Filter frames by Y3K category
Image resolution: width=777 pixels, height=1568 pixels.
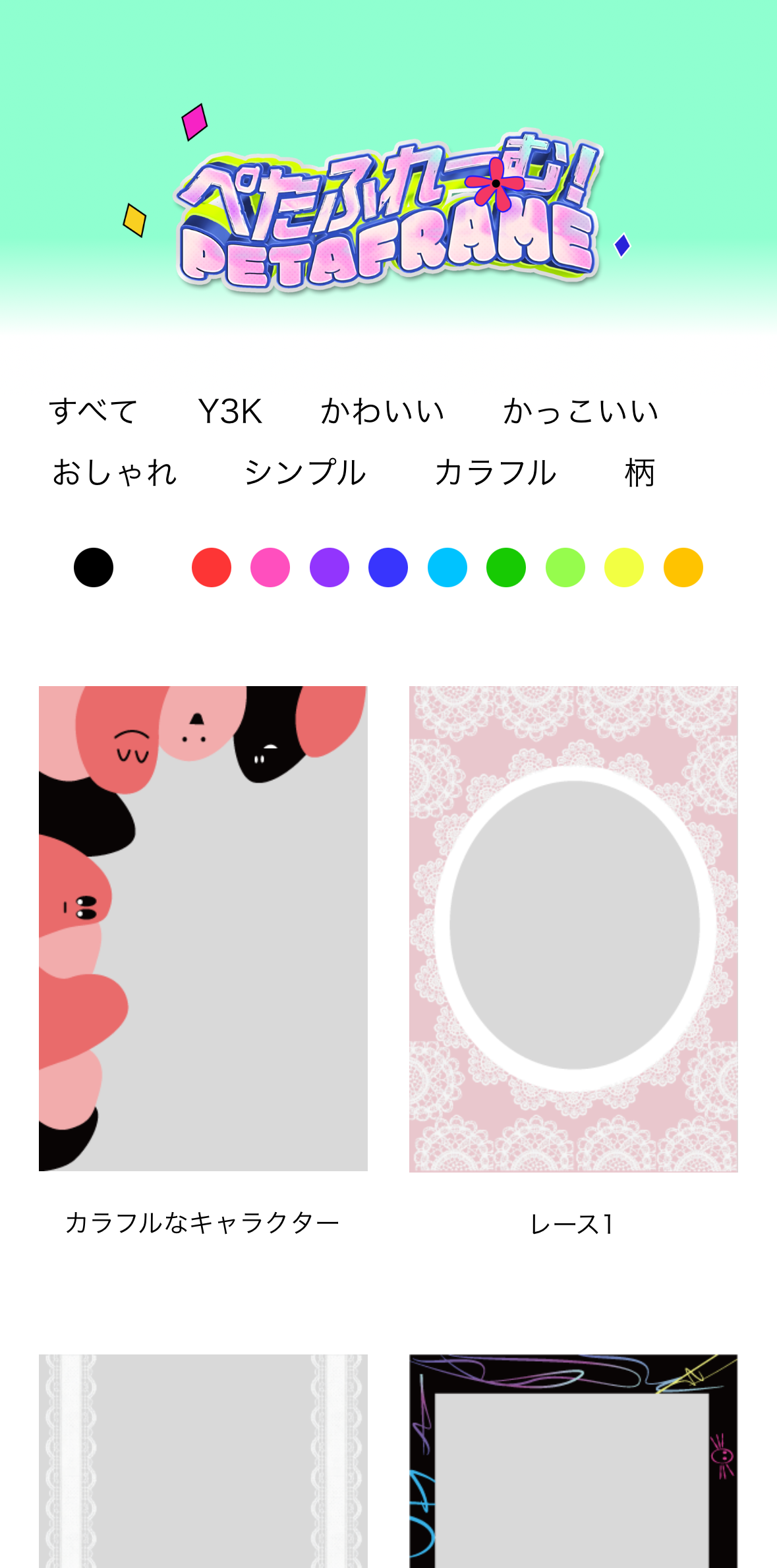pyautogui.click(x=230, y=411)
